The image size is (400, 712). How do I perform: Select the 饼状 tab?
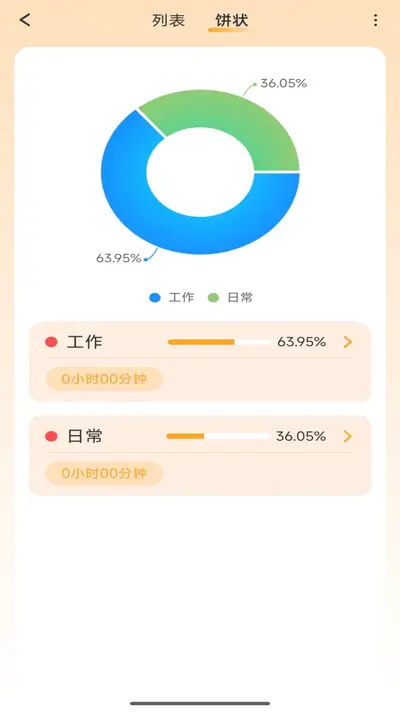[x=232, y=21]
